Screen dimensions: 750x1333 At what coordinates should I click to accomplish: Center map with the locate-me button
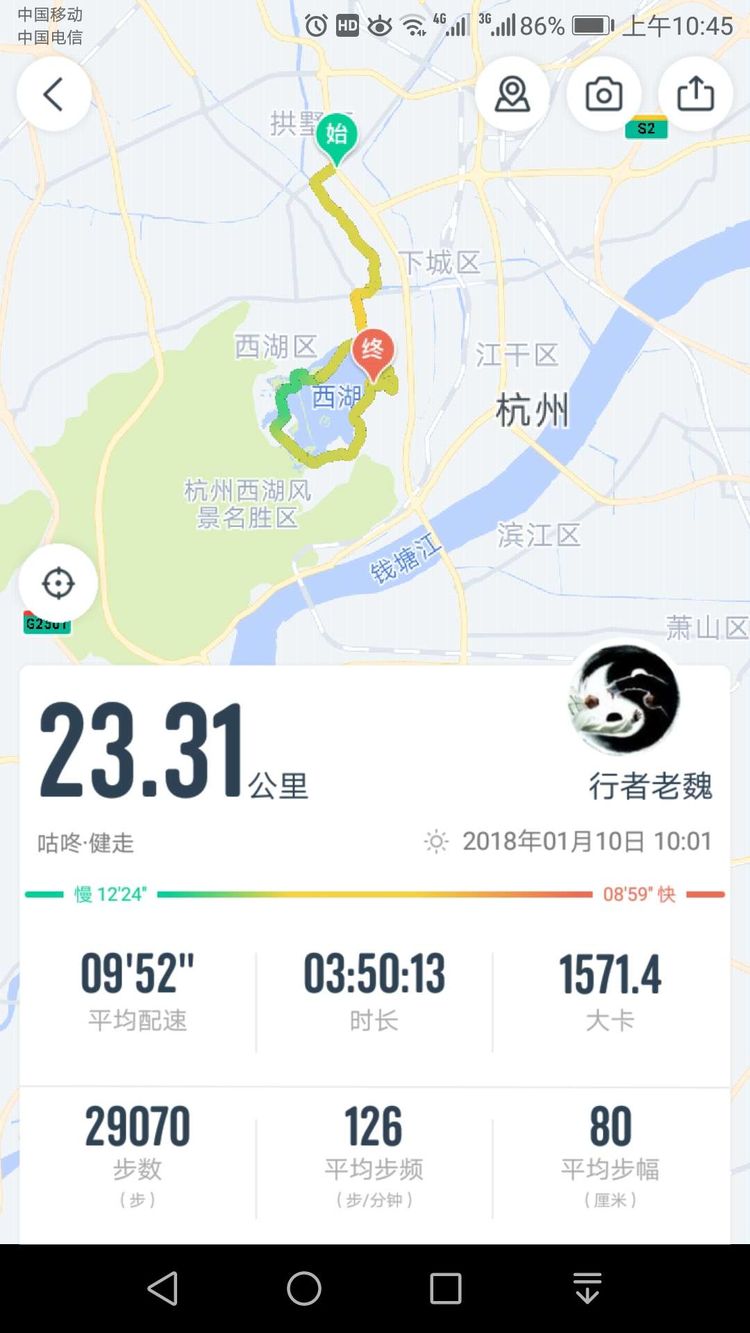click(57, 583)
